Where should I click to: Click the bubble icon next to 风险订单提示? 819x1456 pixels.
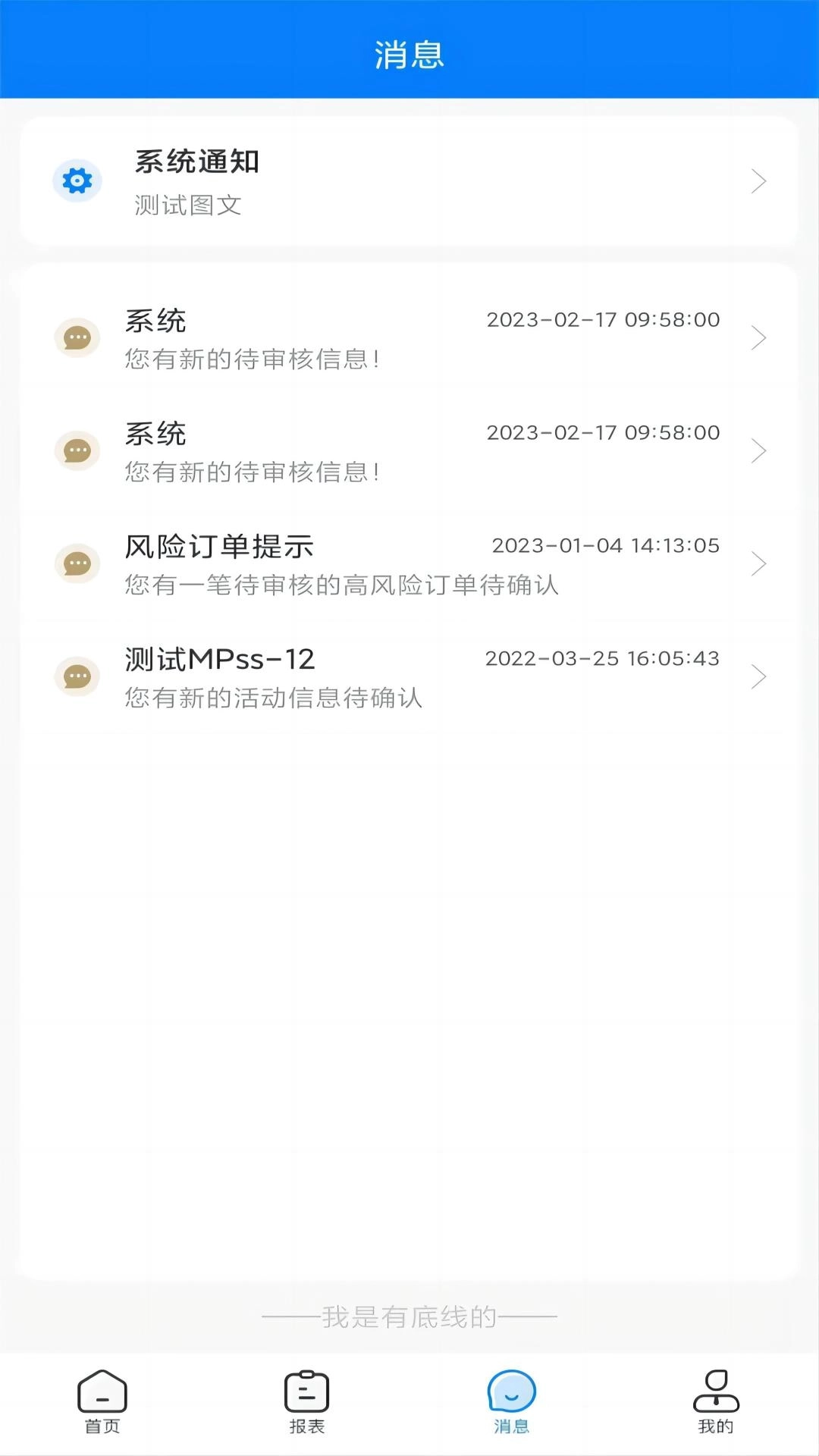point(77,563)
